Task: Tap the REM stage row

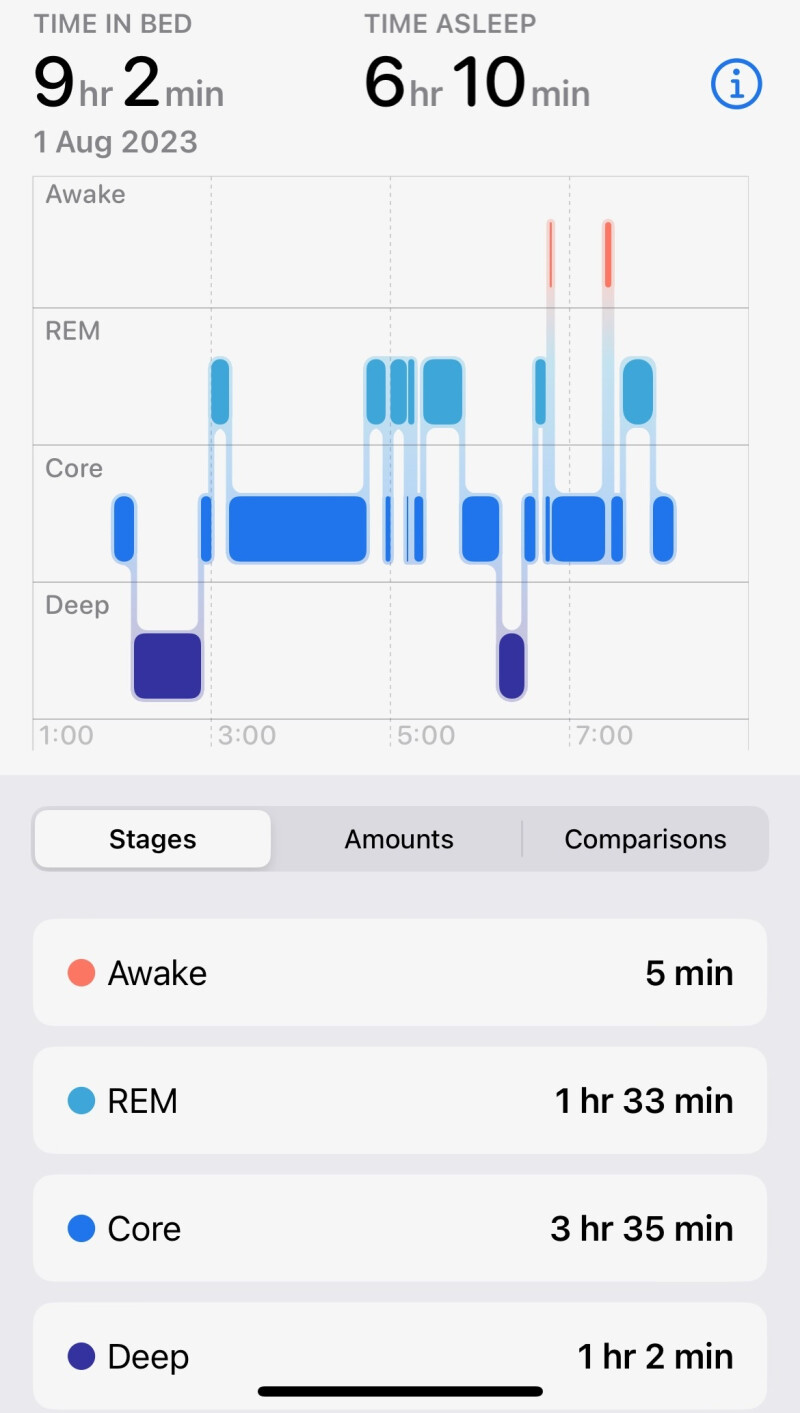Action: (400, 1100)
